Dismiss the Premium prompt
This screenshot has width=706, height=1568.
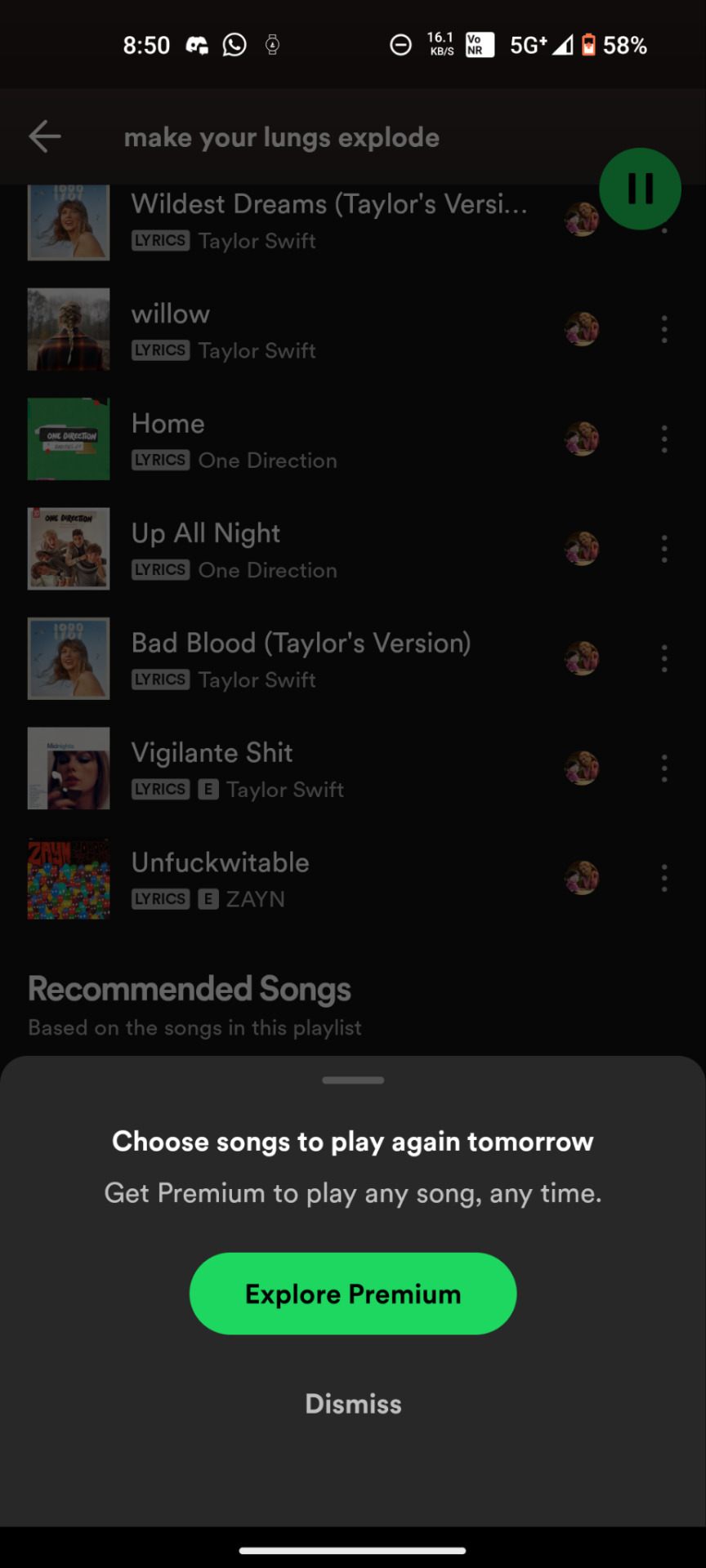point(353,1404)
